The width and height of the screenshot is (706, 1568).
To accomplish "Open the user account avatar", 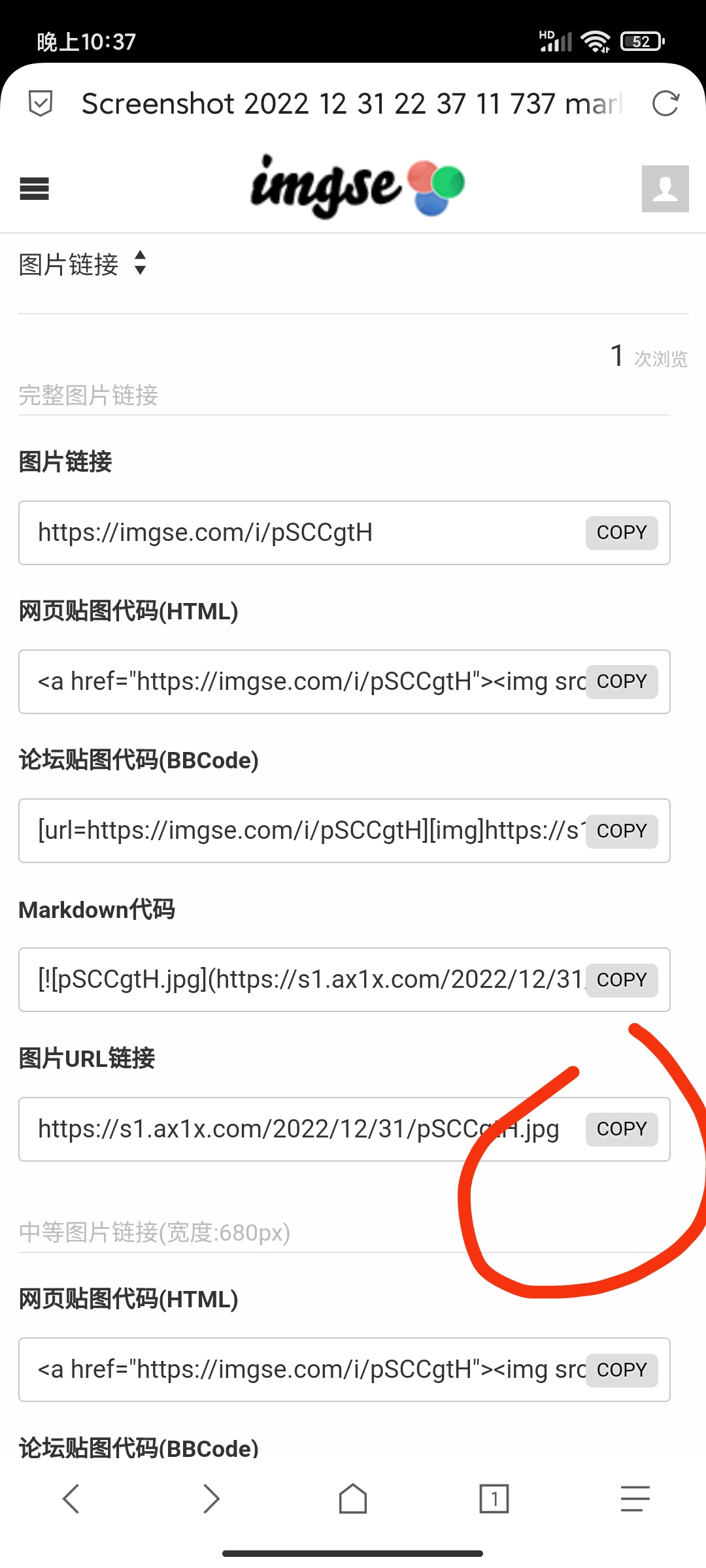I will (x=665, y=189).
